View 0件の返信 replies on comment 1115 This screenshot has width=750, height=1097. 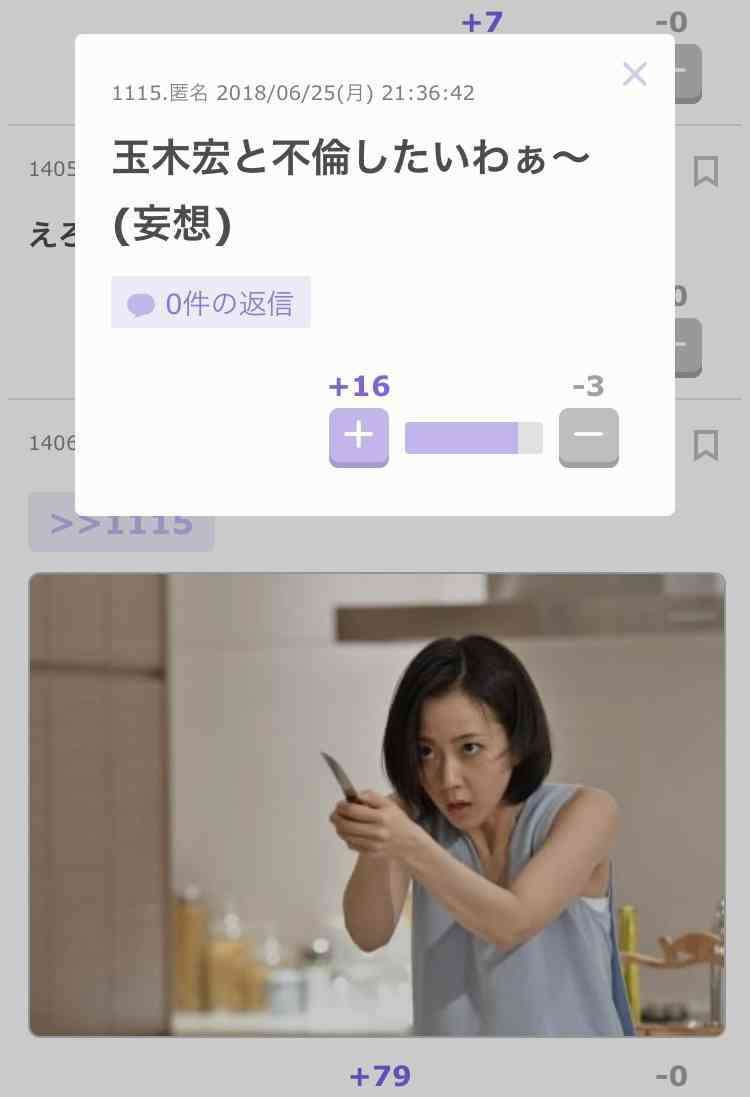coord(211,303)
